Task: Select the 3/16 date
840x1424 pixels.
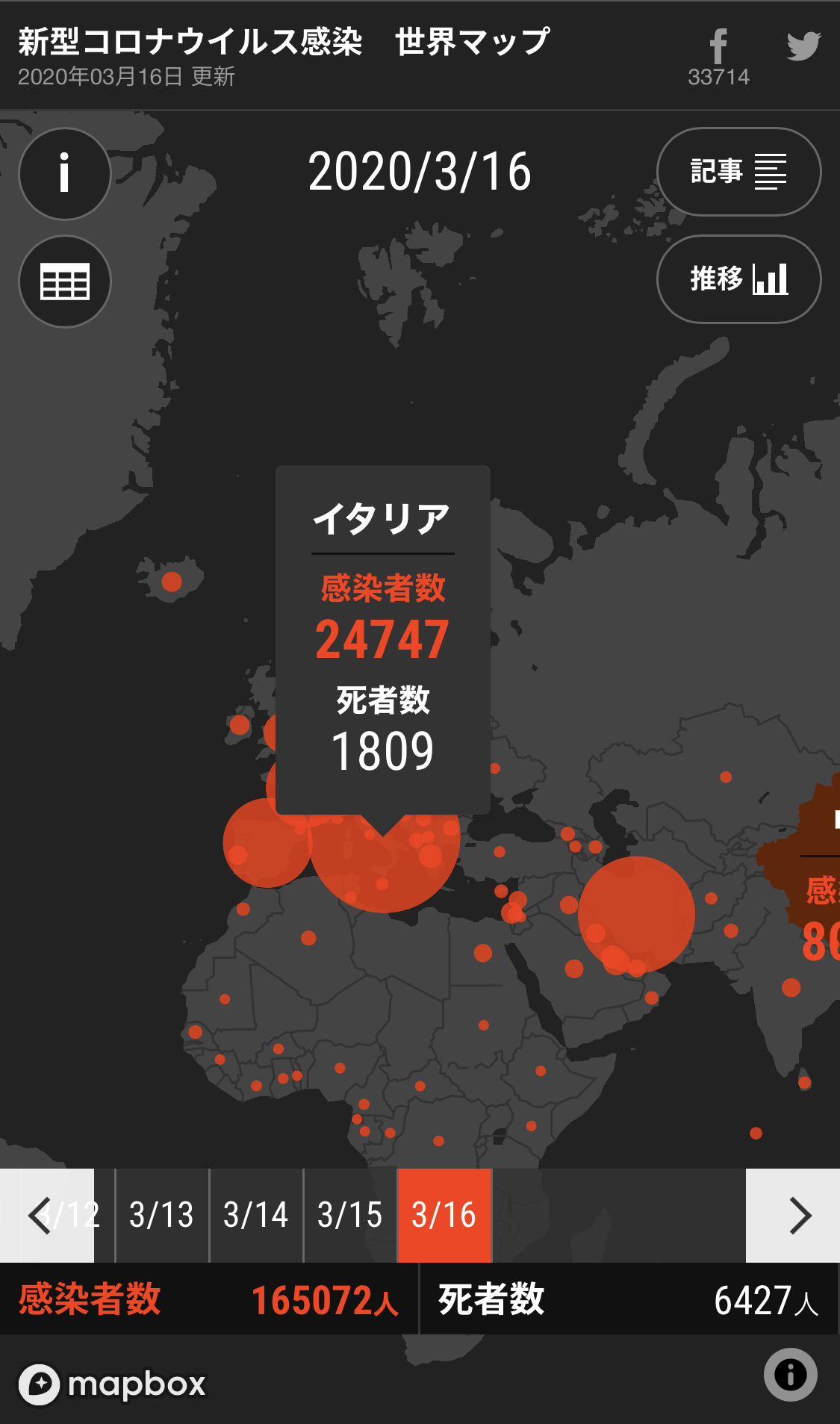Action: click(x=444, y=1215)
